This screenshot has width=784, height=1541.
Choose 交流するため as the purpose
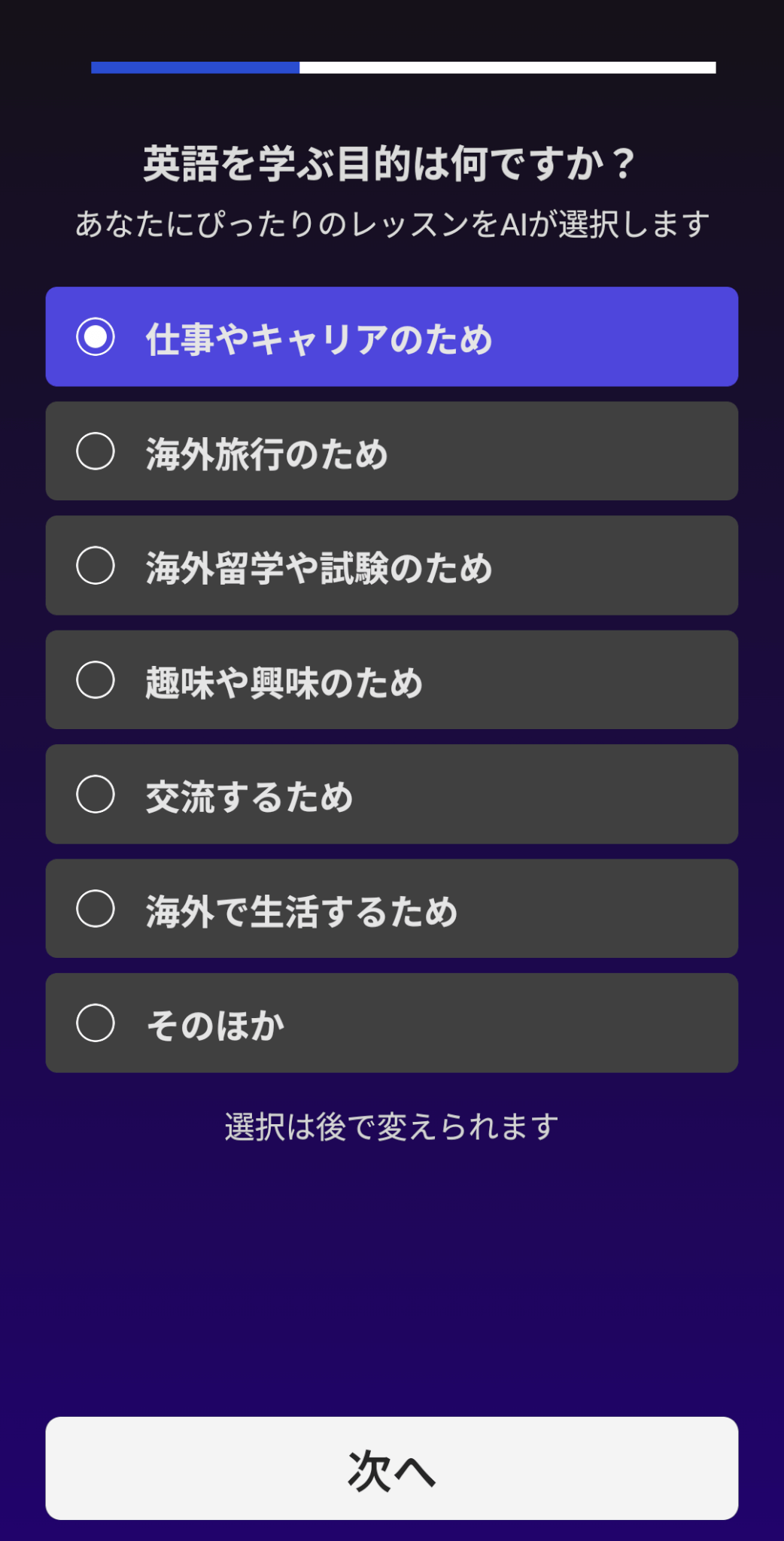391,795
